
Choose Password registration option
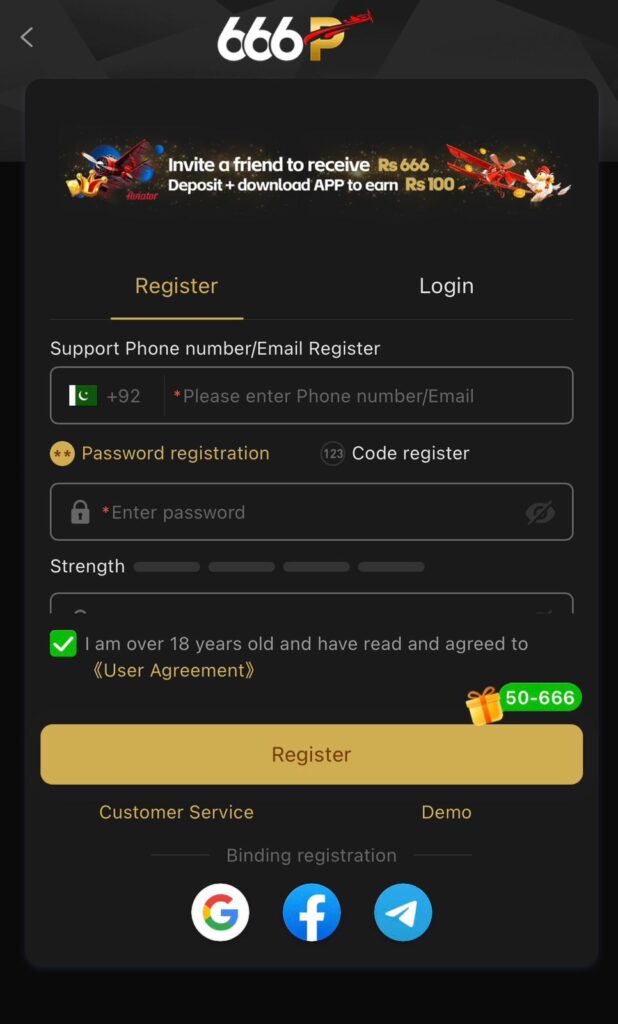coord(160,453)
